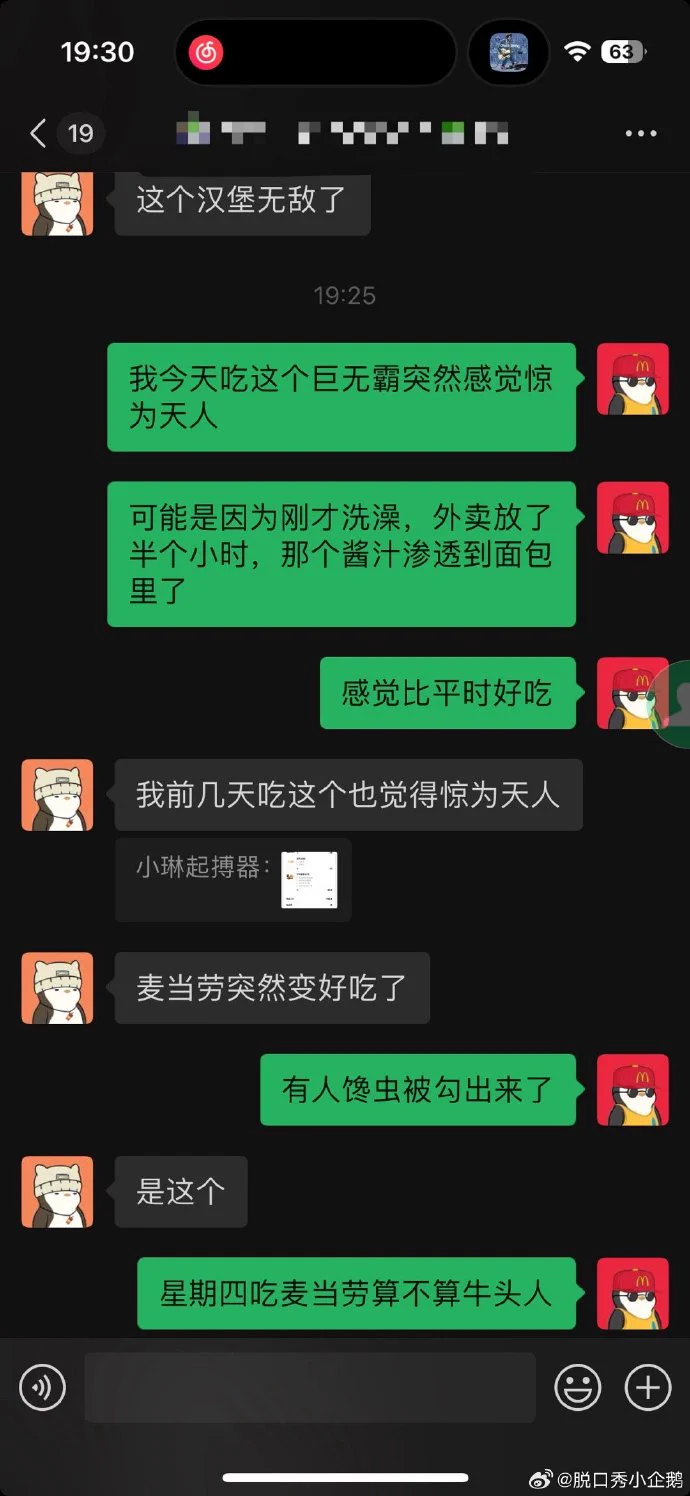Go back to the chat list
This screenshot has width=690, height=1496.
pyautogui.click(x=40, y=134)
